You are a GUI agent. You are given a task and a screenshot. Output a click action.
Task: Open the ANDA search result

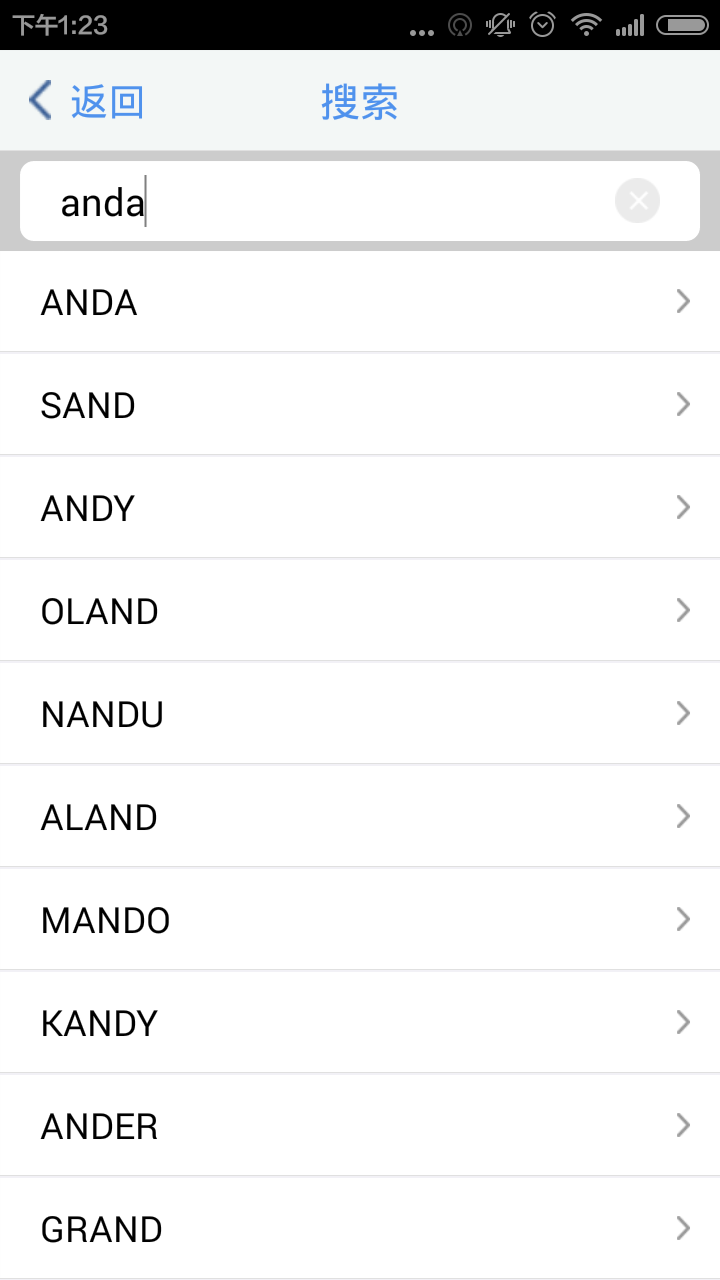coord(360,302)
